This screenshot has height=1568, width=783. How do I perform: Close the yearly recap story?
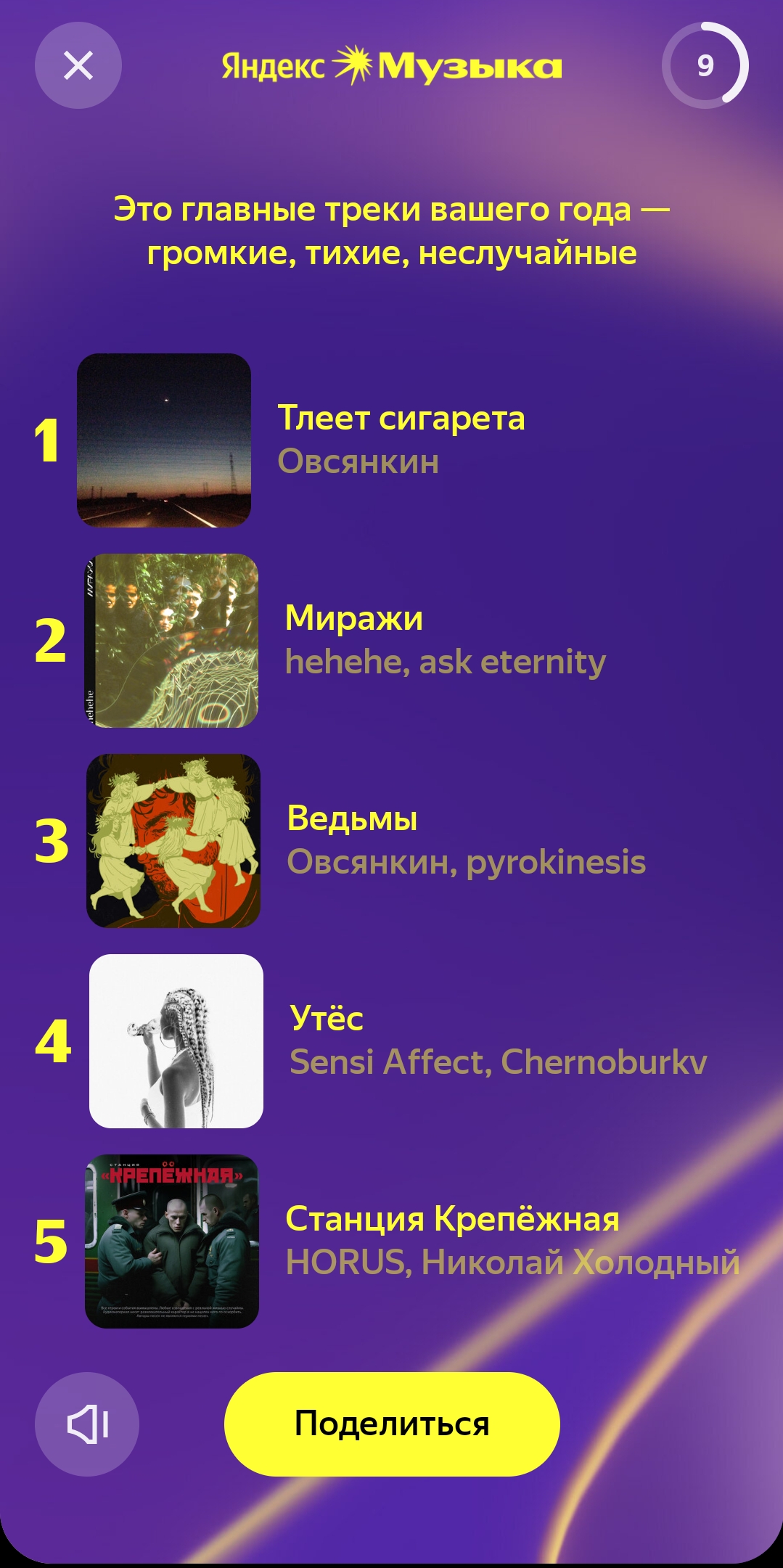[x=78, y=66]
